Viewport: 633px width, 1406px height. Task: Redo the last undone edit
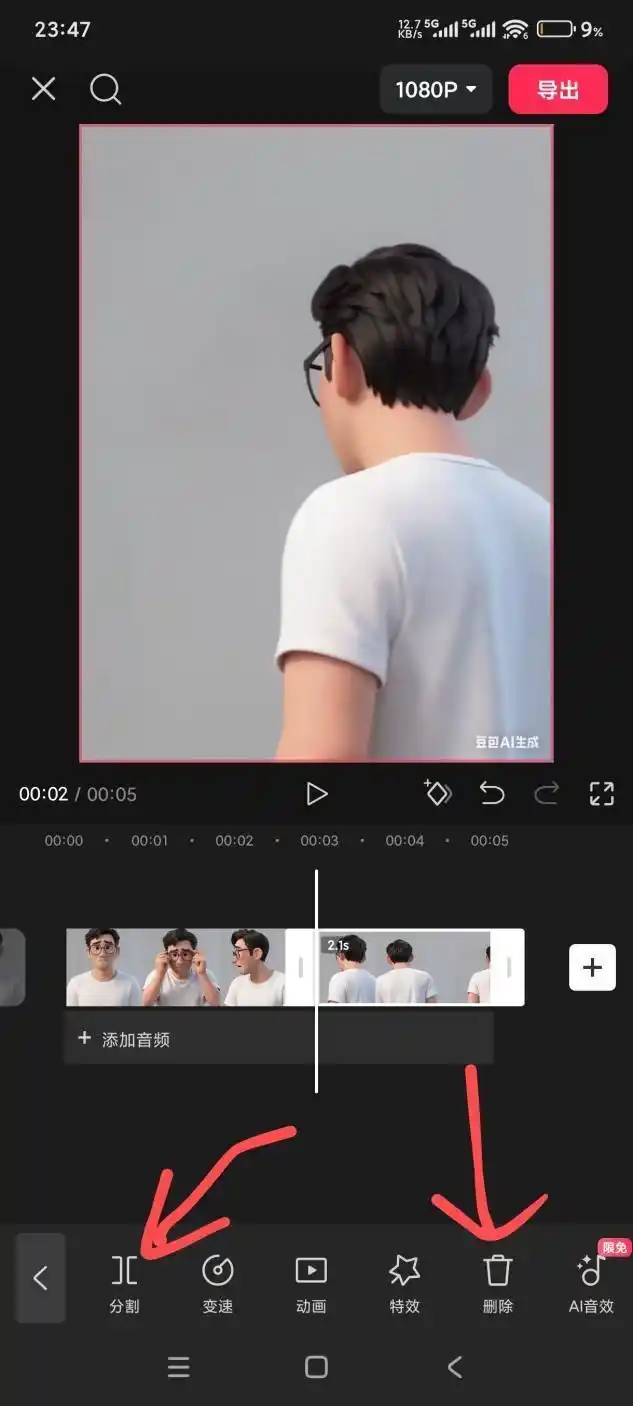click(546, 794)
